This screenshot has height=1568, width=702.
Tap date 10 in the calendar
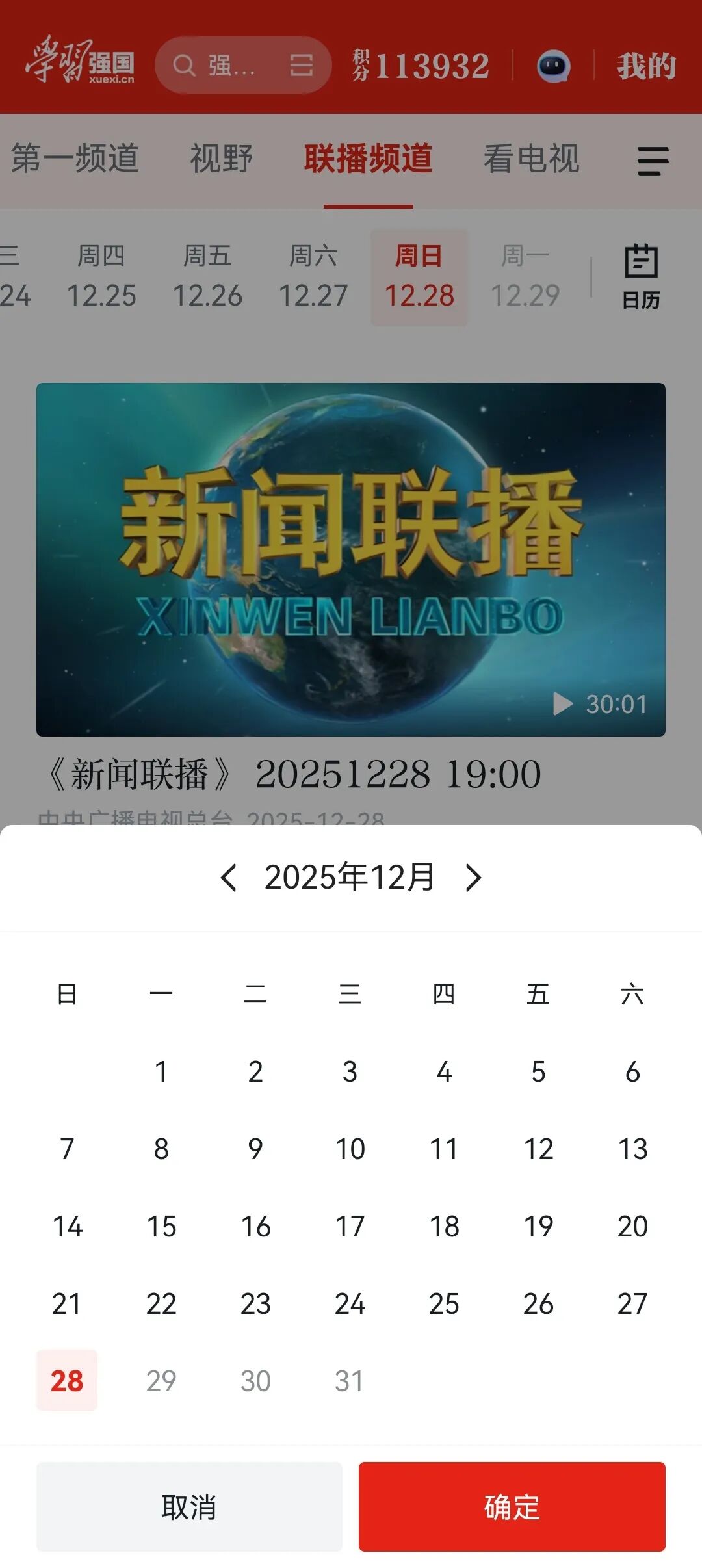pos(350,1149)
